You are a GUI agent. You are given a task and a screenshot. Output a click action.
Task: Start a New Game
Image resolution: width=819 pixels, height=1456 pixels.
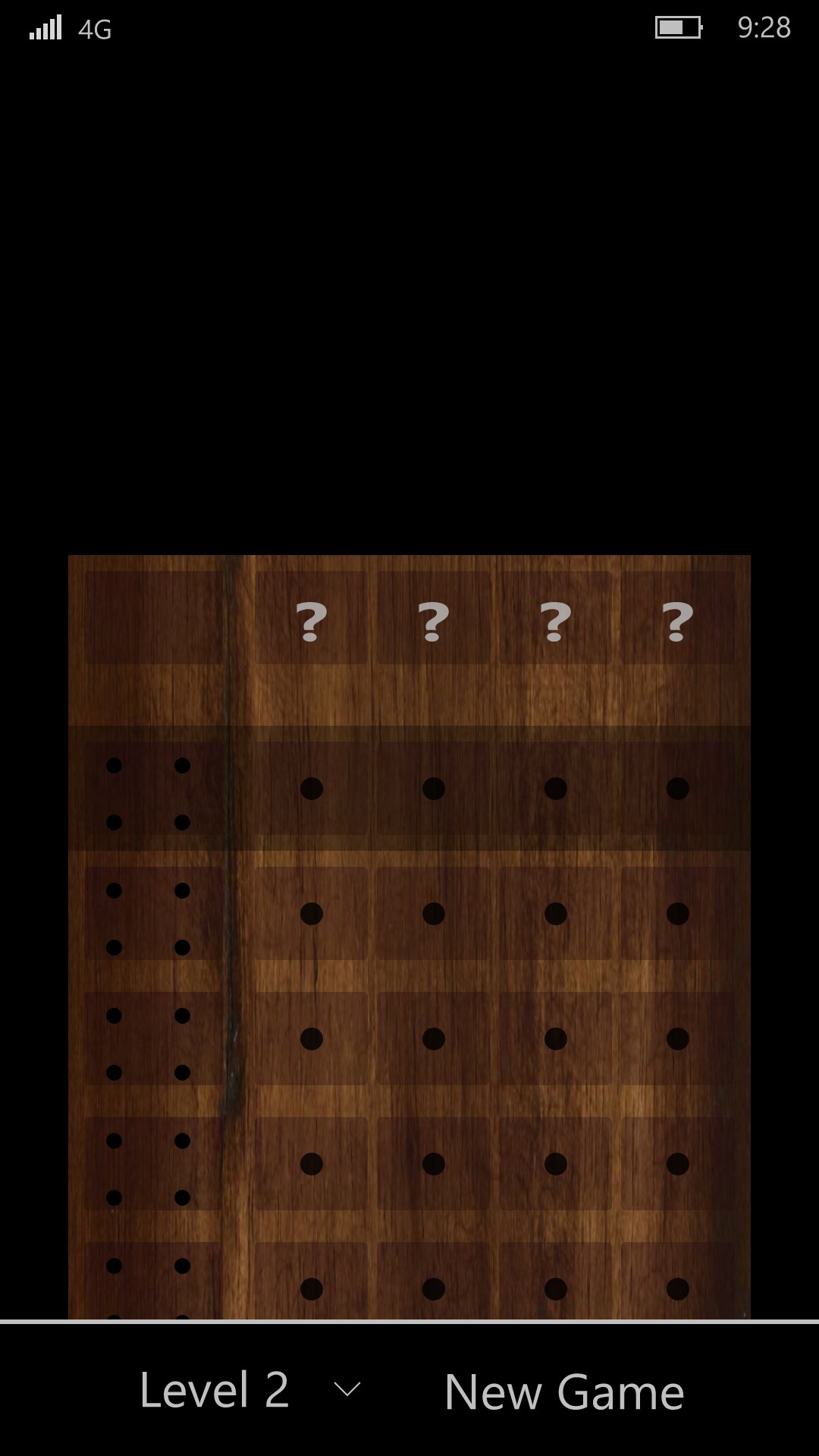tap(564, 1392)
